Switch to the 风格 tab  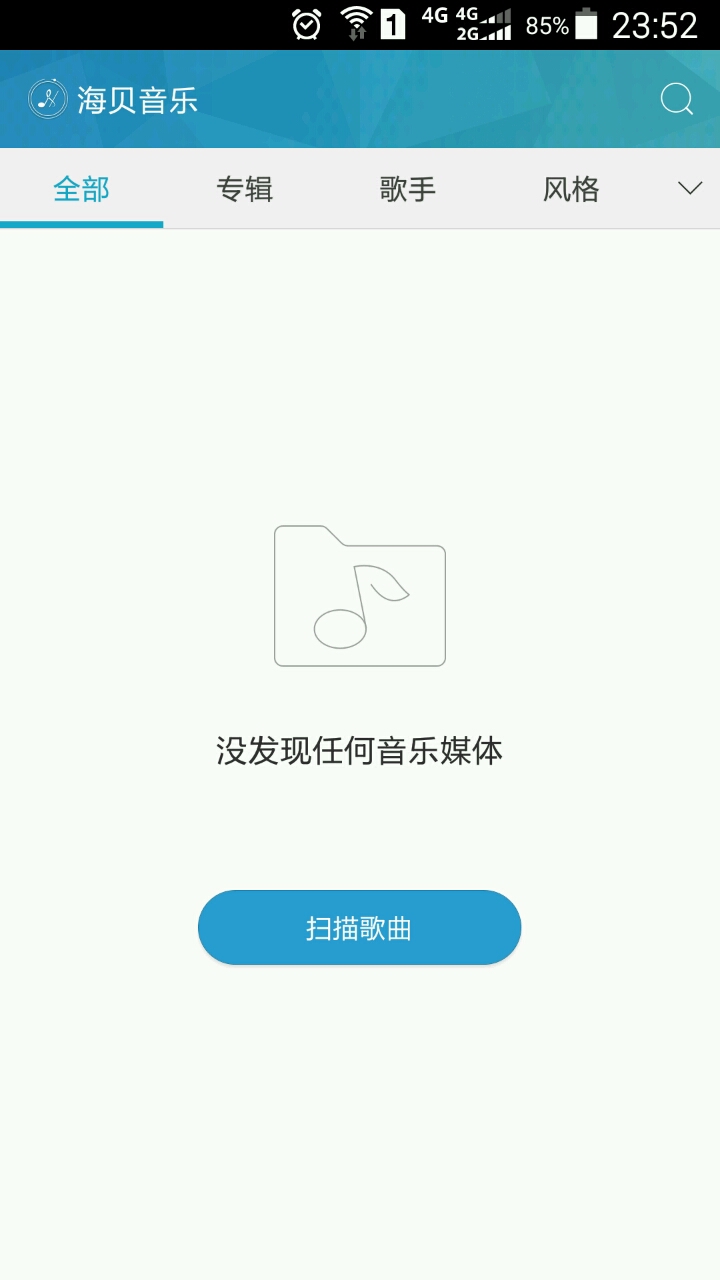pos(571,189)
